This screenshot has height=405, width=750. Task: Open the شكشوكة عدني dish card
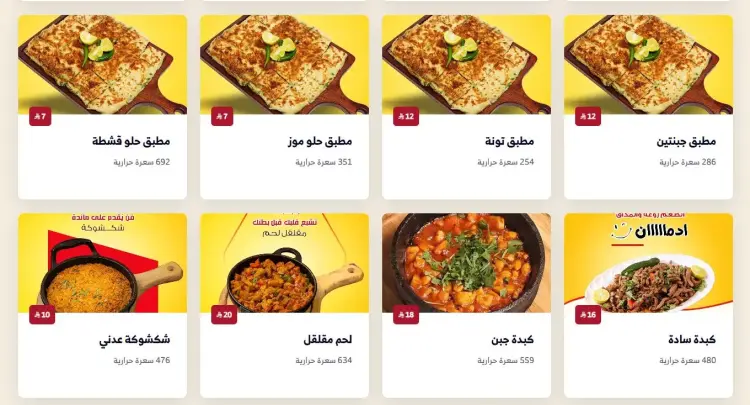tap(102, 305)
